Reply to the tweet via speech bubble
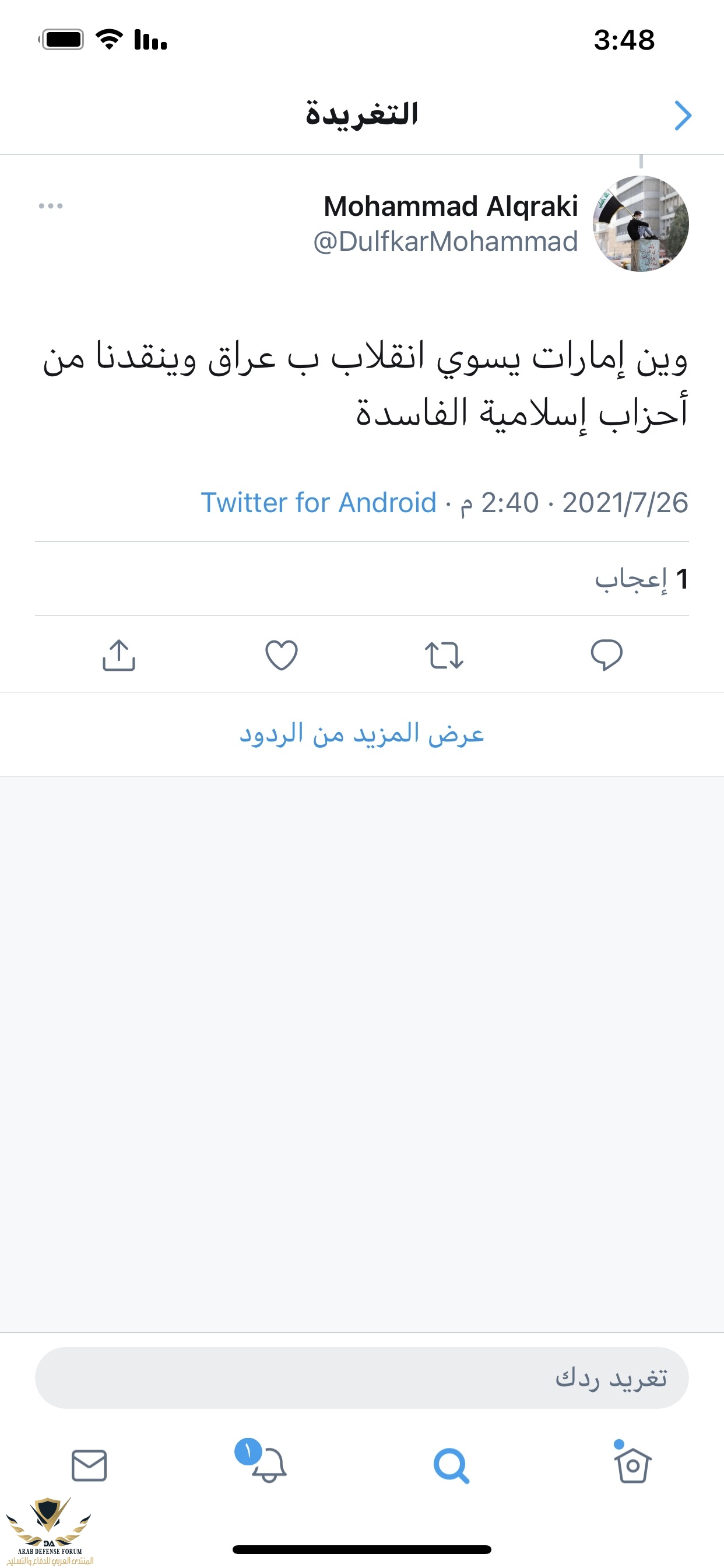The width and height of the screenshot is (724, 1568). click(x=606, y=656)
